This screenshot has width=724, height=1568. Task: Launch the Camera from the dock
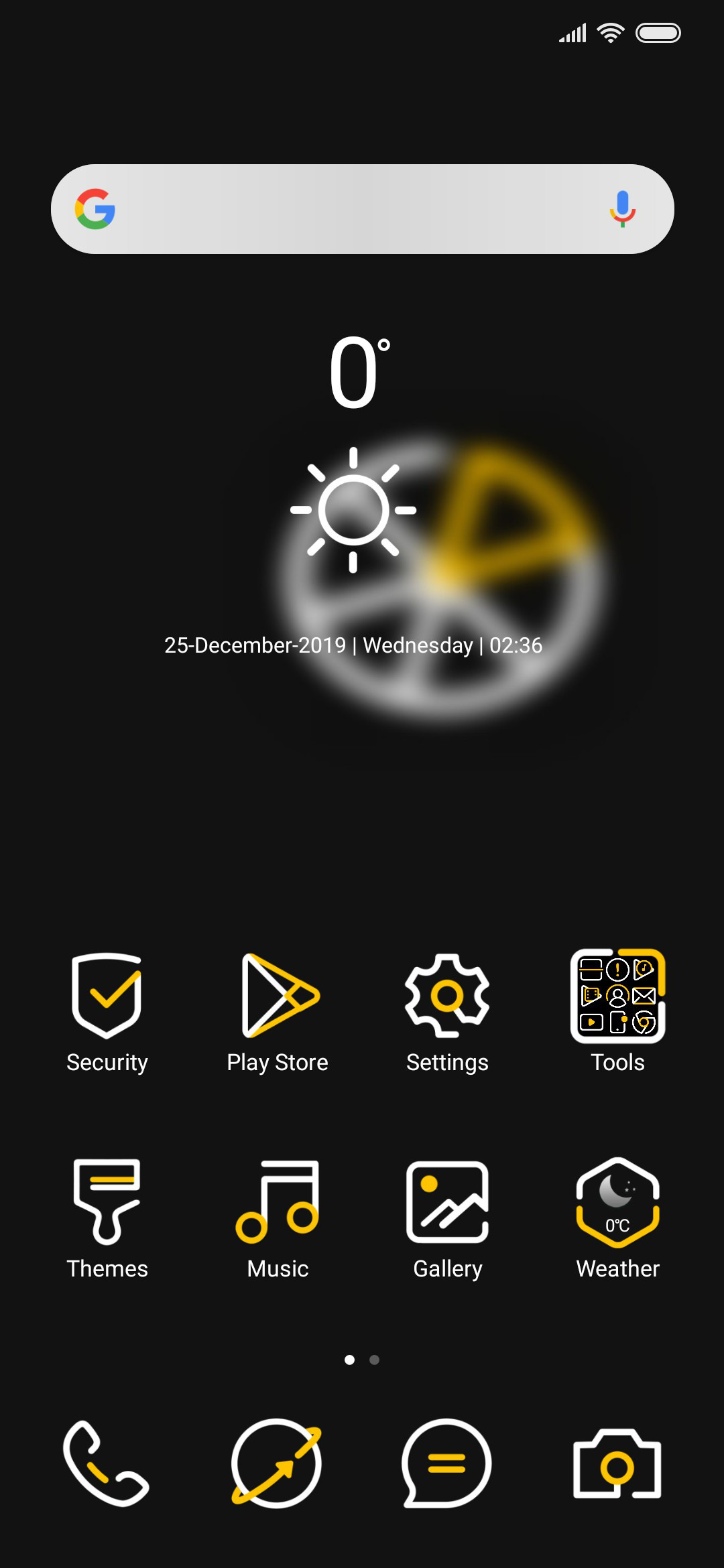click(x=617, y=1463)
